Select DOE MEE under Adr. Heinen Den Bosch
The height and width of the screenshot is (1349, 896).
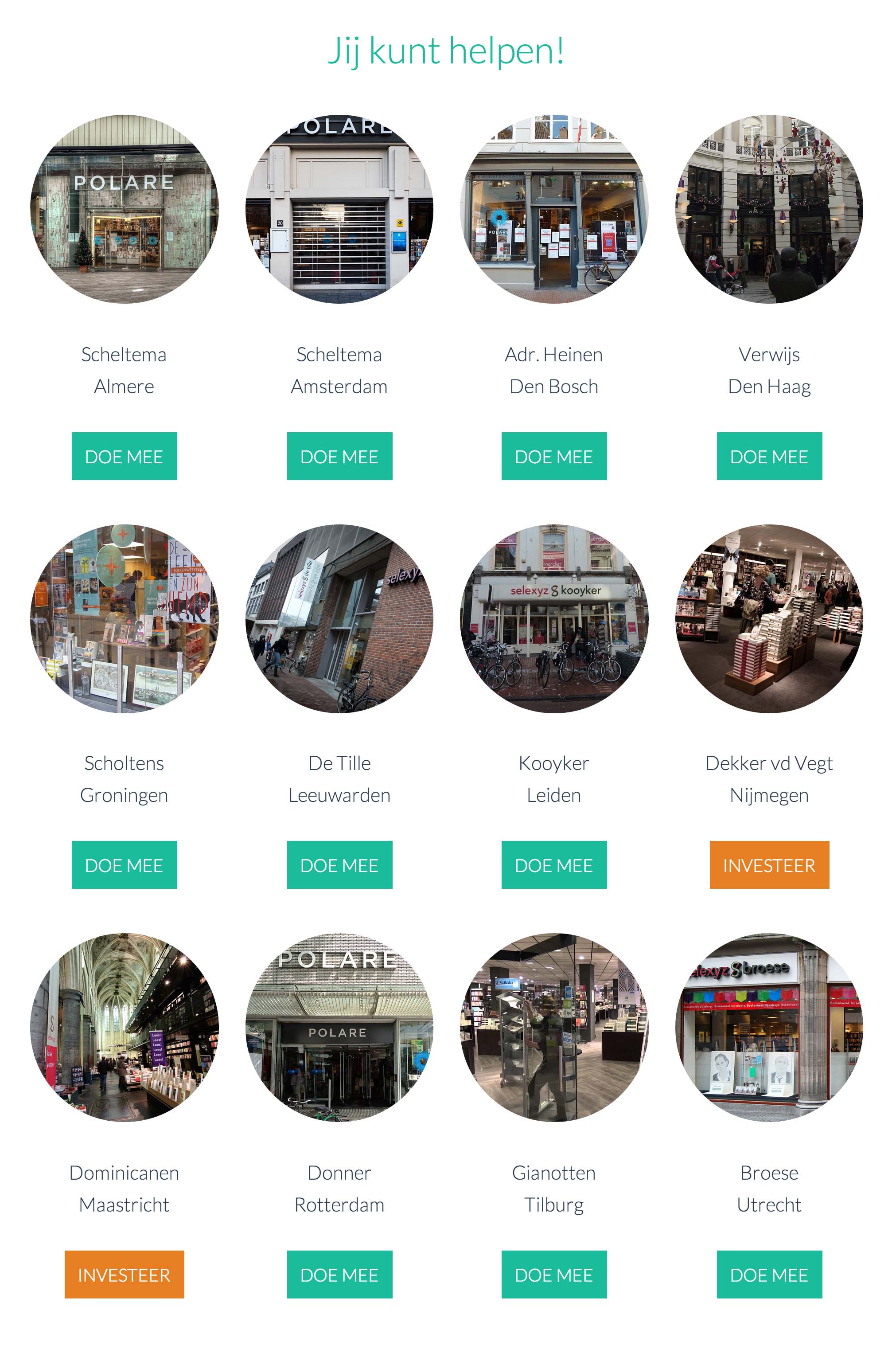pos(554,456)
